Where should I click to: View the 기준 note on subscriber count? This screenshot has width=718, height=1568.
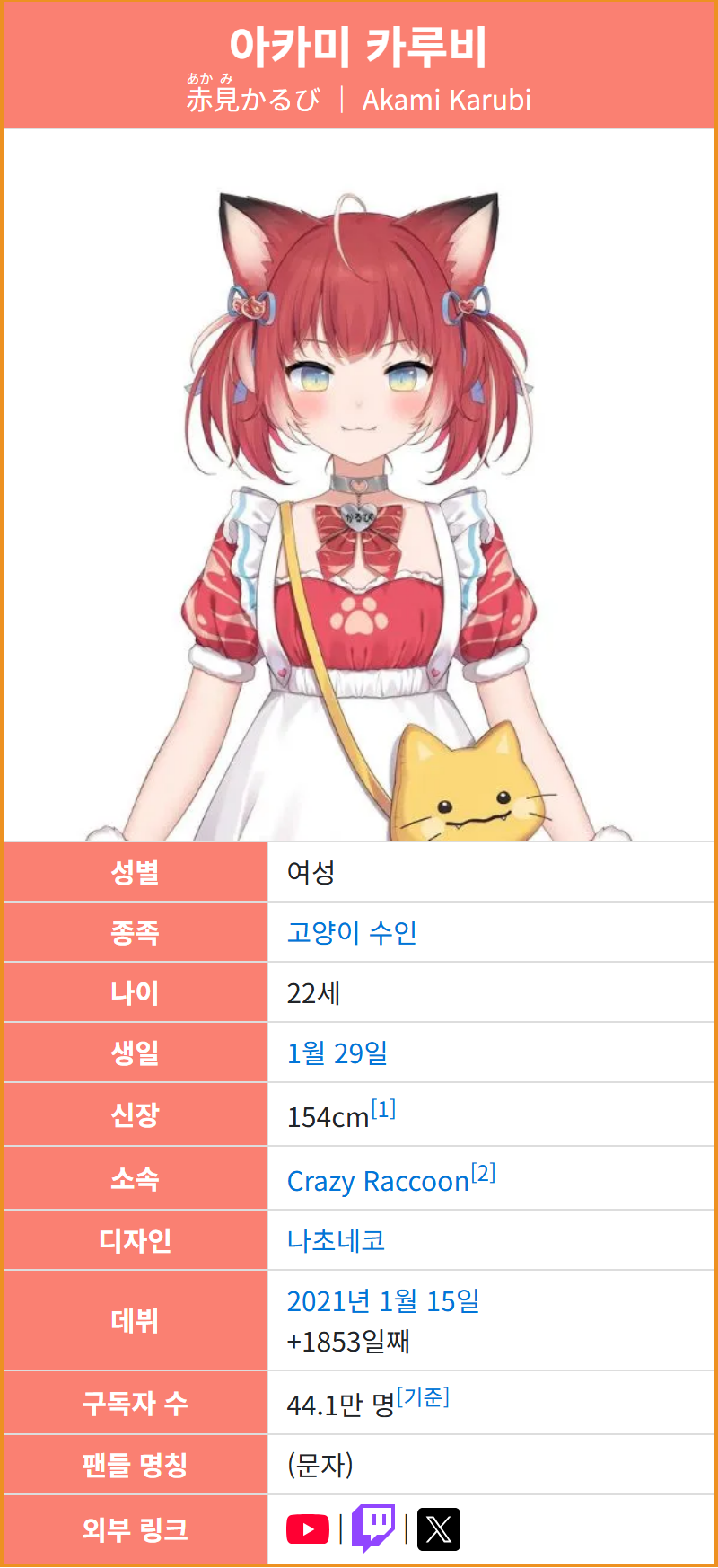tap(423, 1397)
